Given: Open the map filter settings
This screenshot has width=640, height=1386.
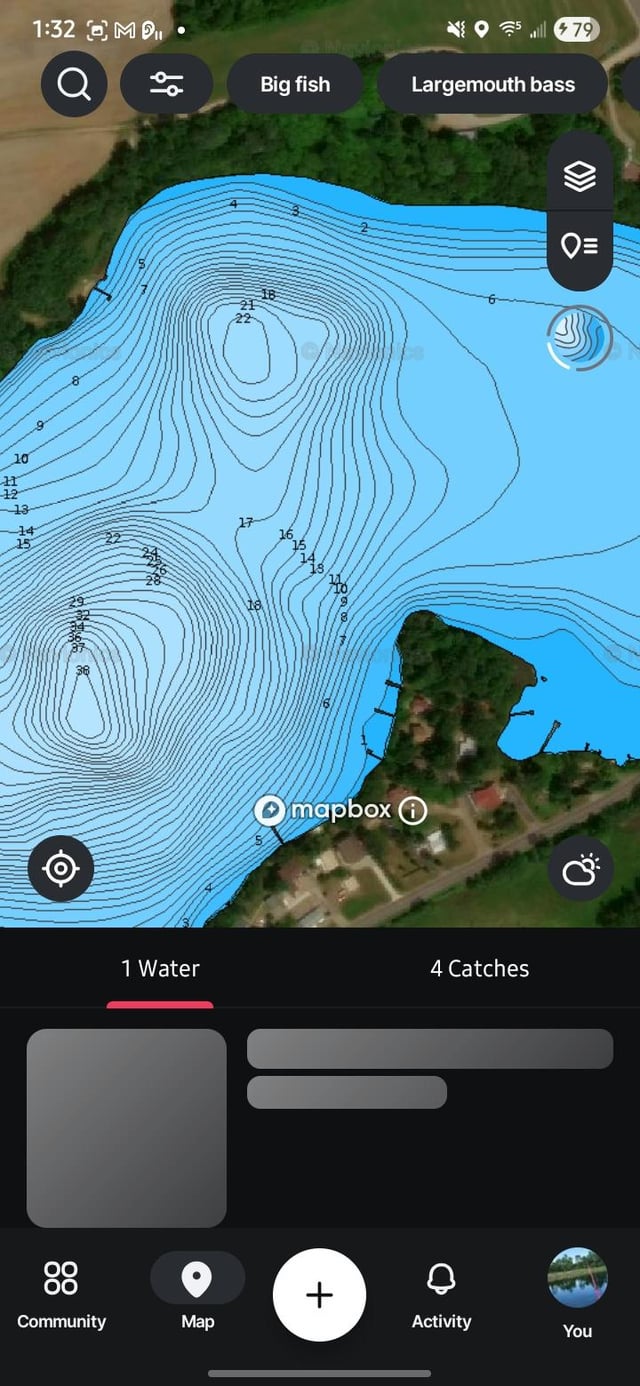Looking at the screenshot, I should coord(166,84).
